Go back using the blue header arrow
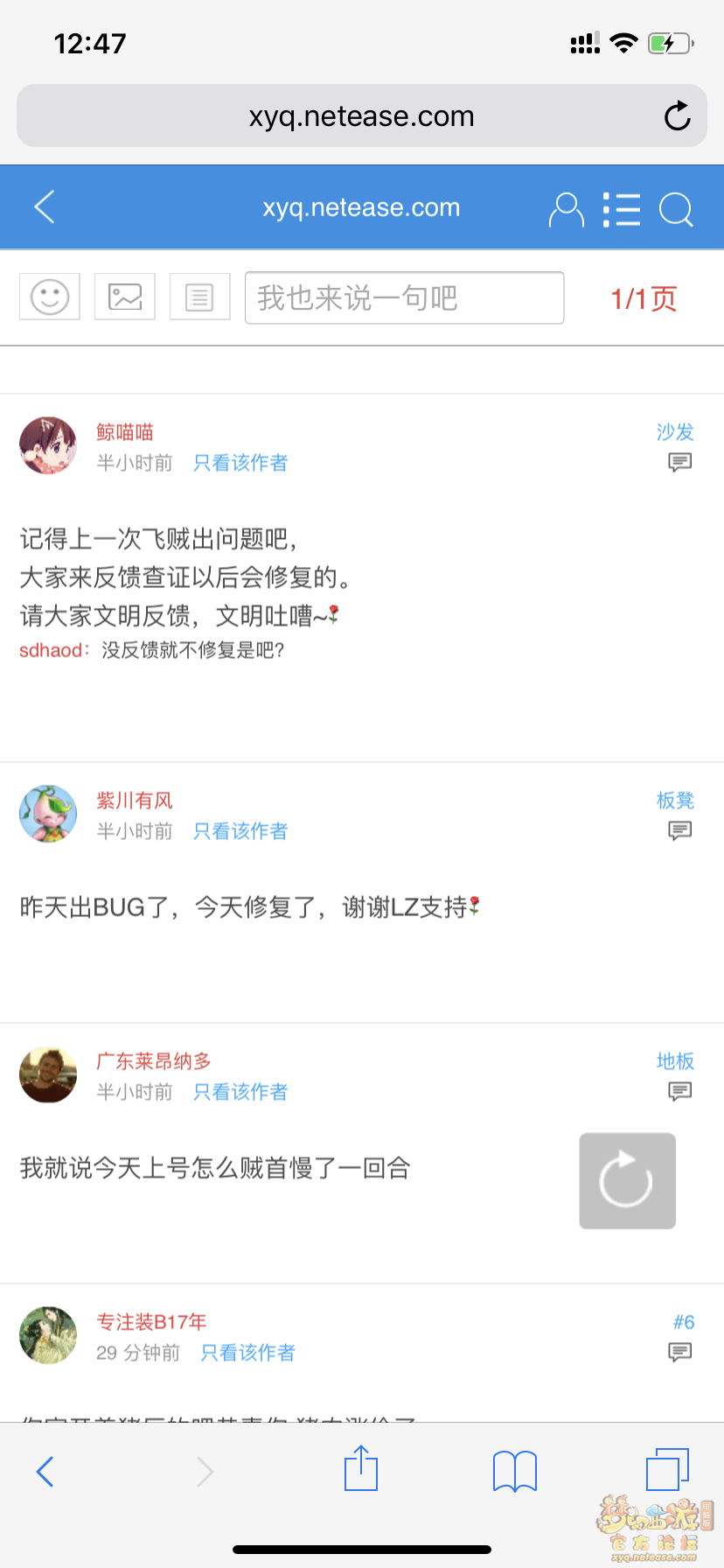Image resolution: width=724 pixels, height=1568 pixels. tap(45, 207)
